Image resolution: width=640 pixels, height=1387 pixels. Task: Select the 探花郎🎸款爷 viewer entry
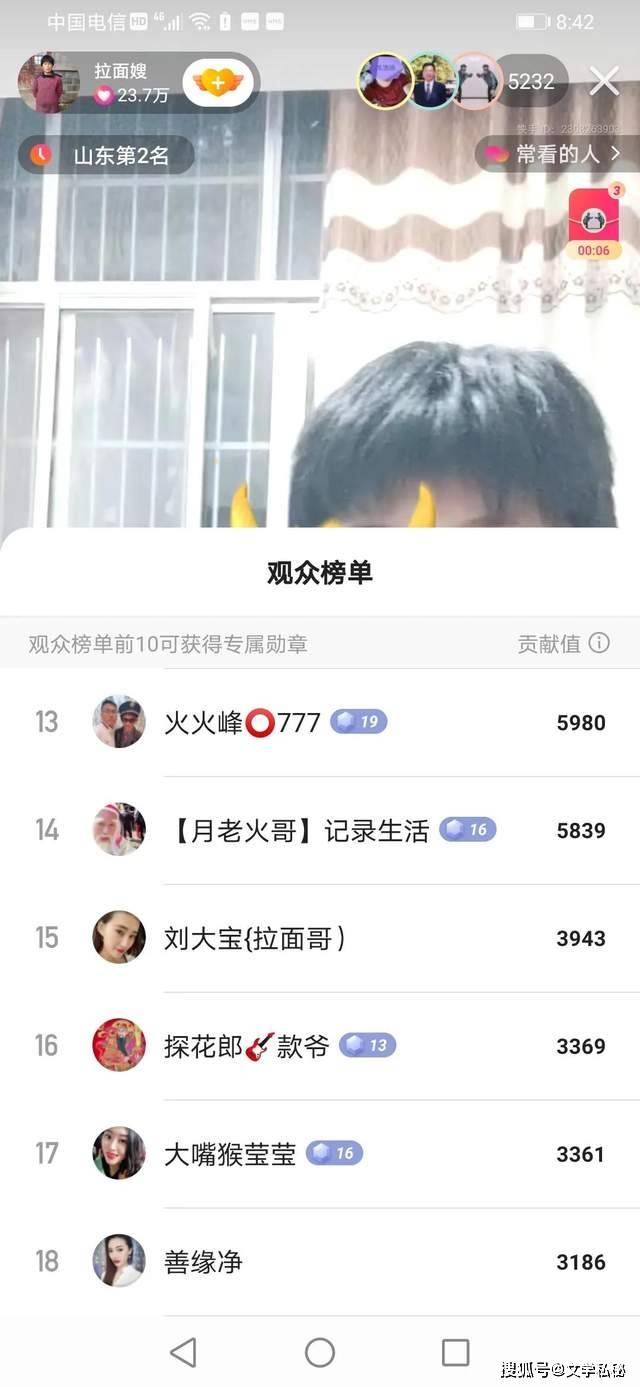point(320,1046)
